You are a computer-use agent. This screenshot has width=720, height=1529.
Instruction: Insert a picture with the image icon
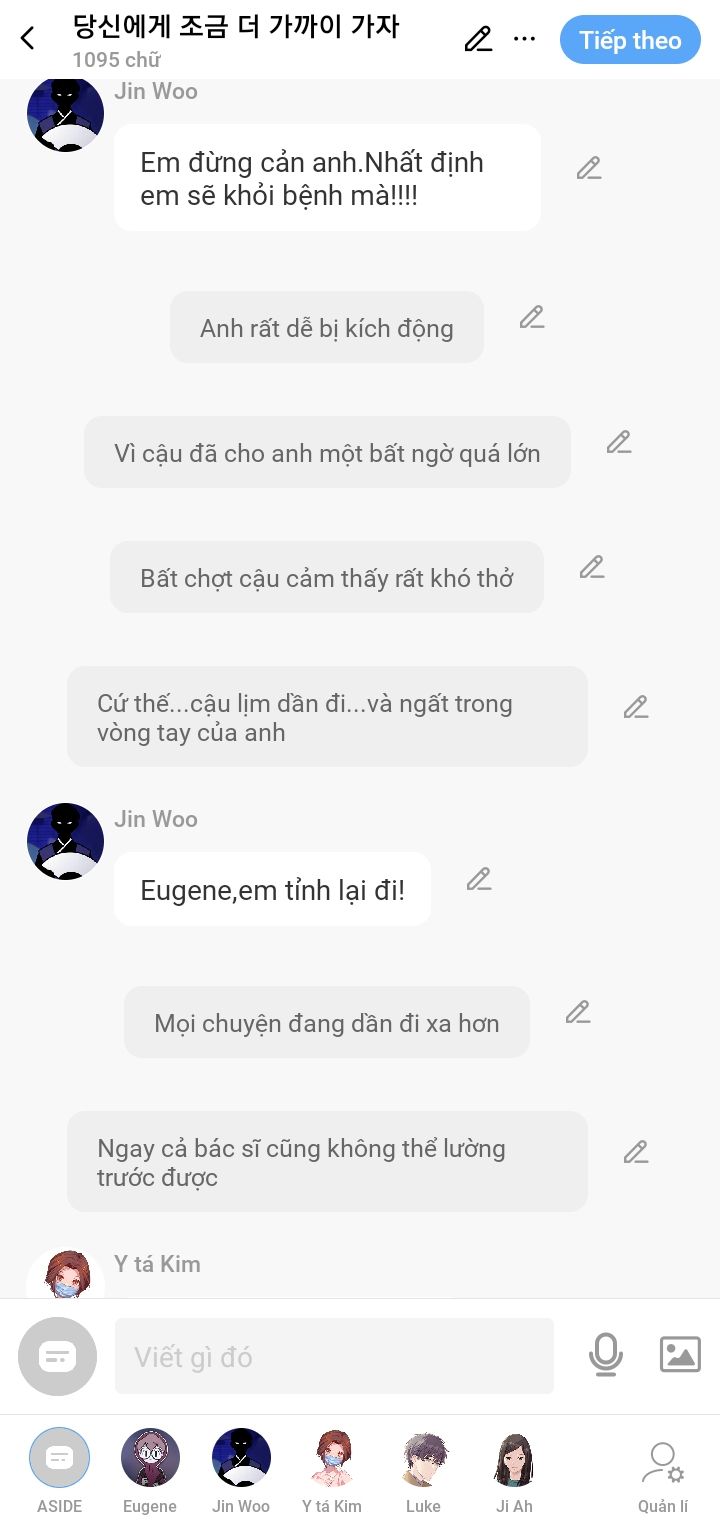(x=680, y=1355)
